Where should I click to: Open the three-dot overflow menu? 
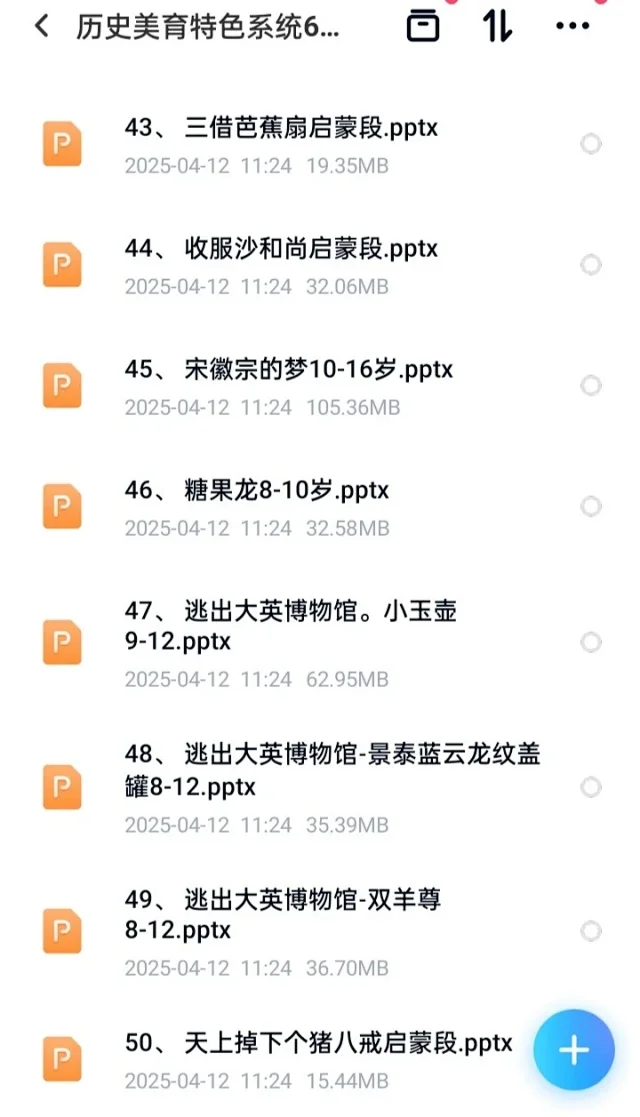coord(572,26)
